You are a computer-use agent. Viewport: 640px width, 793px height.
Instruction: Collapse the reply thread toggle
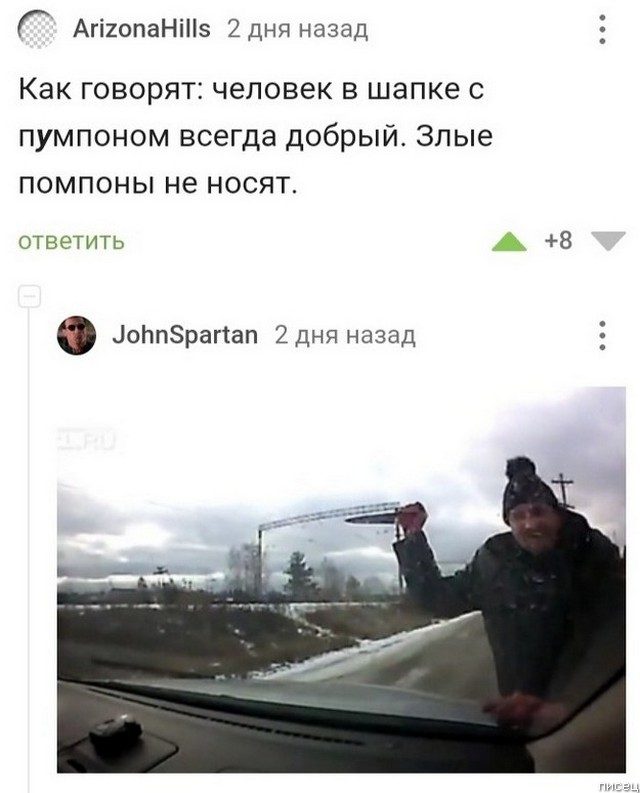(29, 296)
